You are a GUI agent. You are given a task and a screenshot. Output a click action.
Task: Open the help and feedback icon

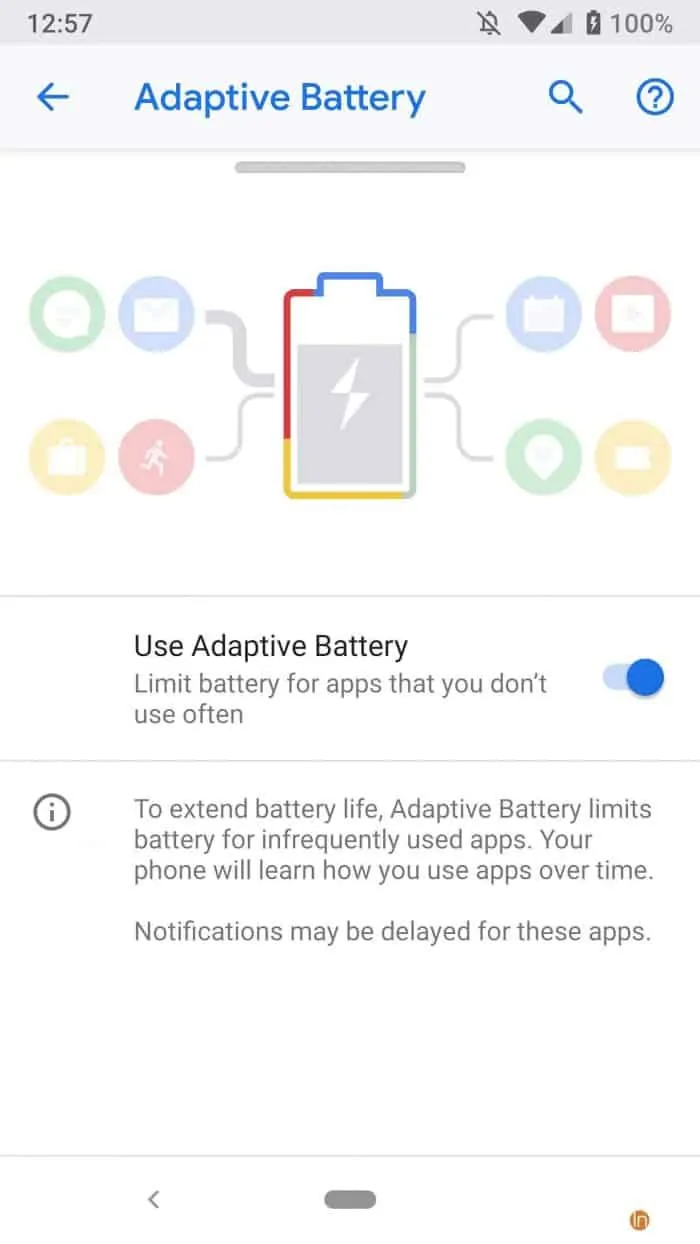(655, 97)
